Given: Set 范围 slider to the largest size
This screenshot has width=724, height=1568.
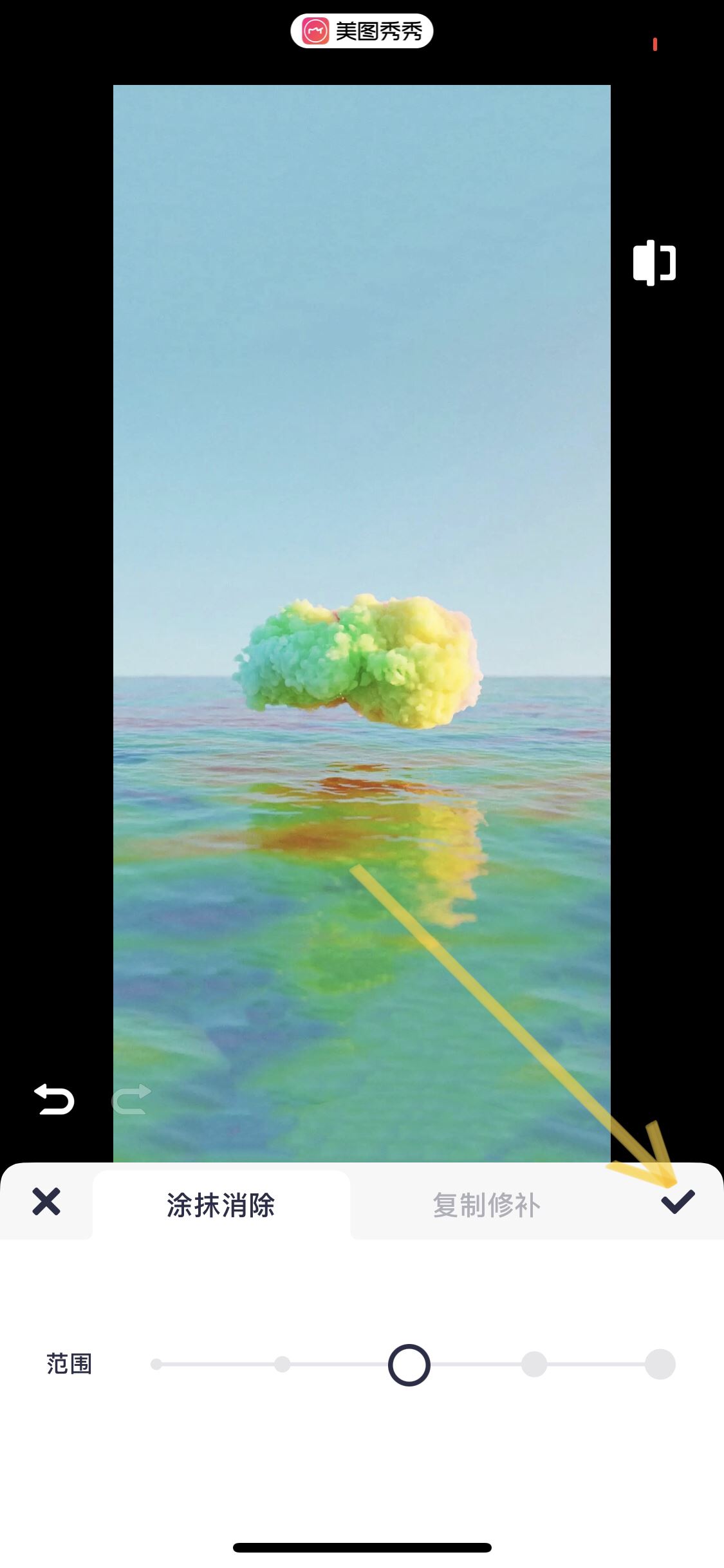Looking at the screenshot, I should pyautogui.click(x=660, y=1365).
